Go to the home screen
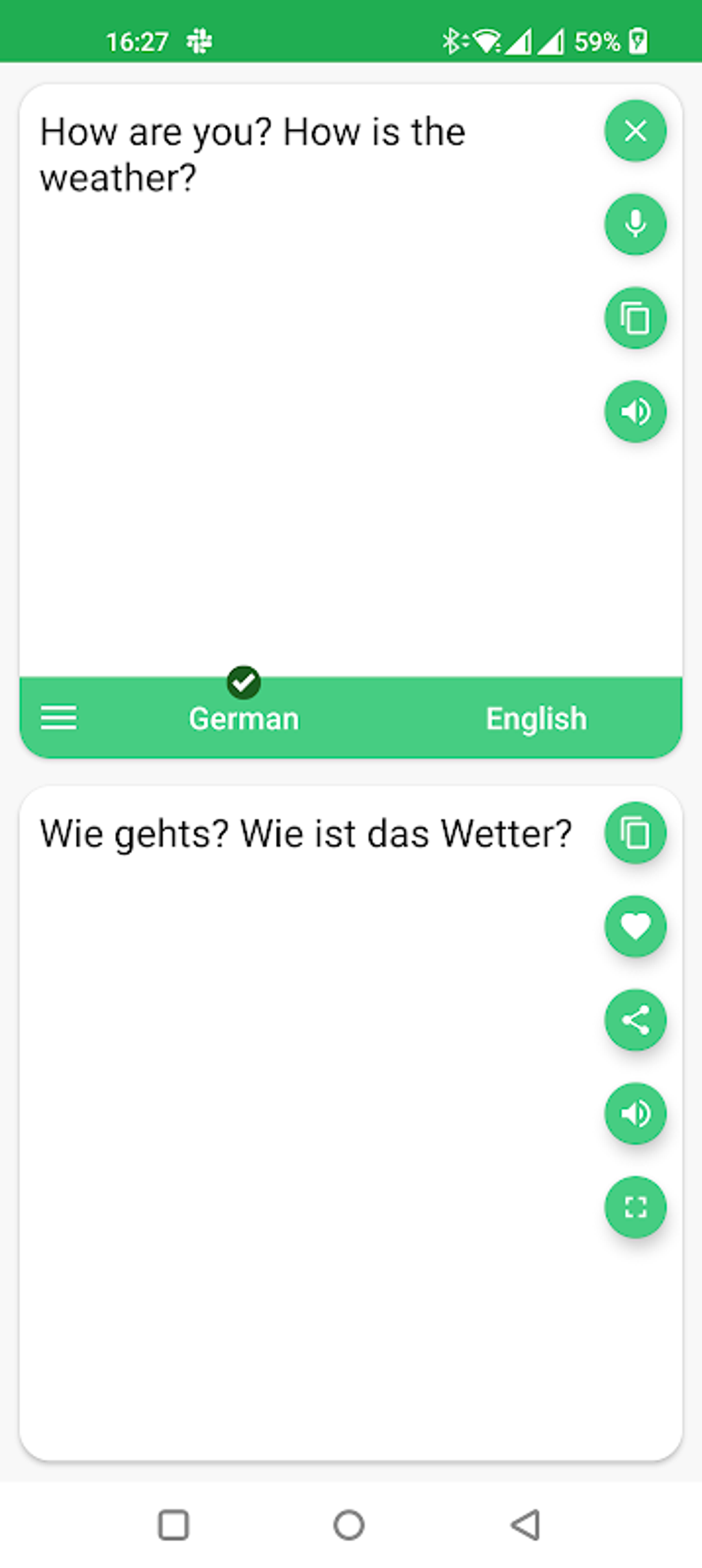Viewport: 702px width, 1568px height. coord(349,1525)
